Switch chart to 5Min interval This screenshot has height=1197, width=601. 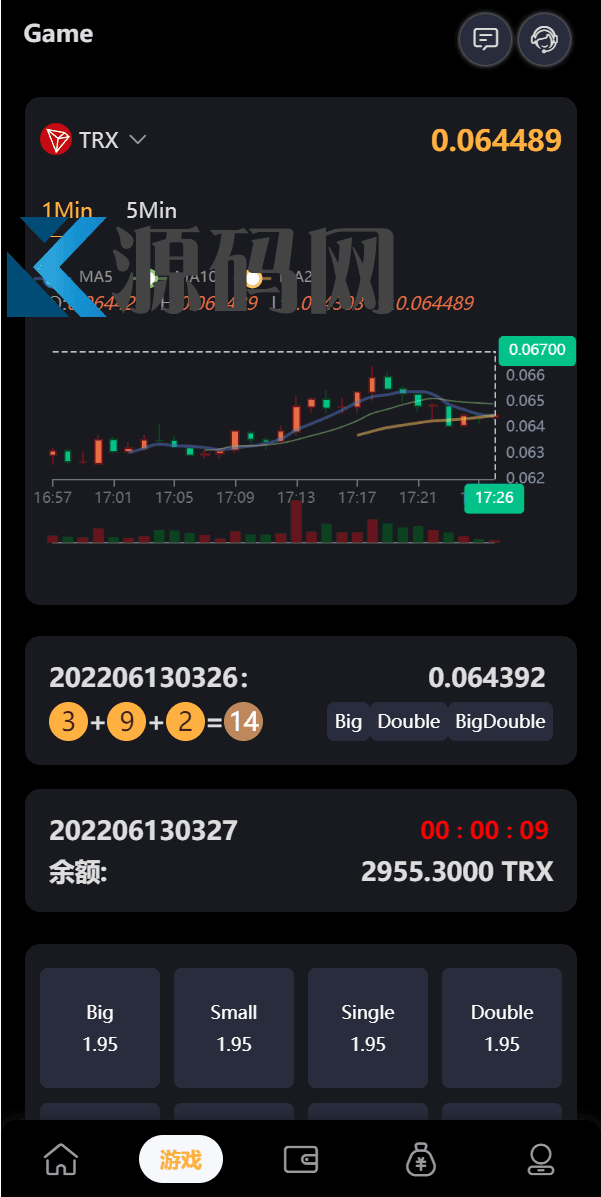[151, 210]
